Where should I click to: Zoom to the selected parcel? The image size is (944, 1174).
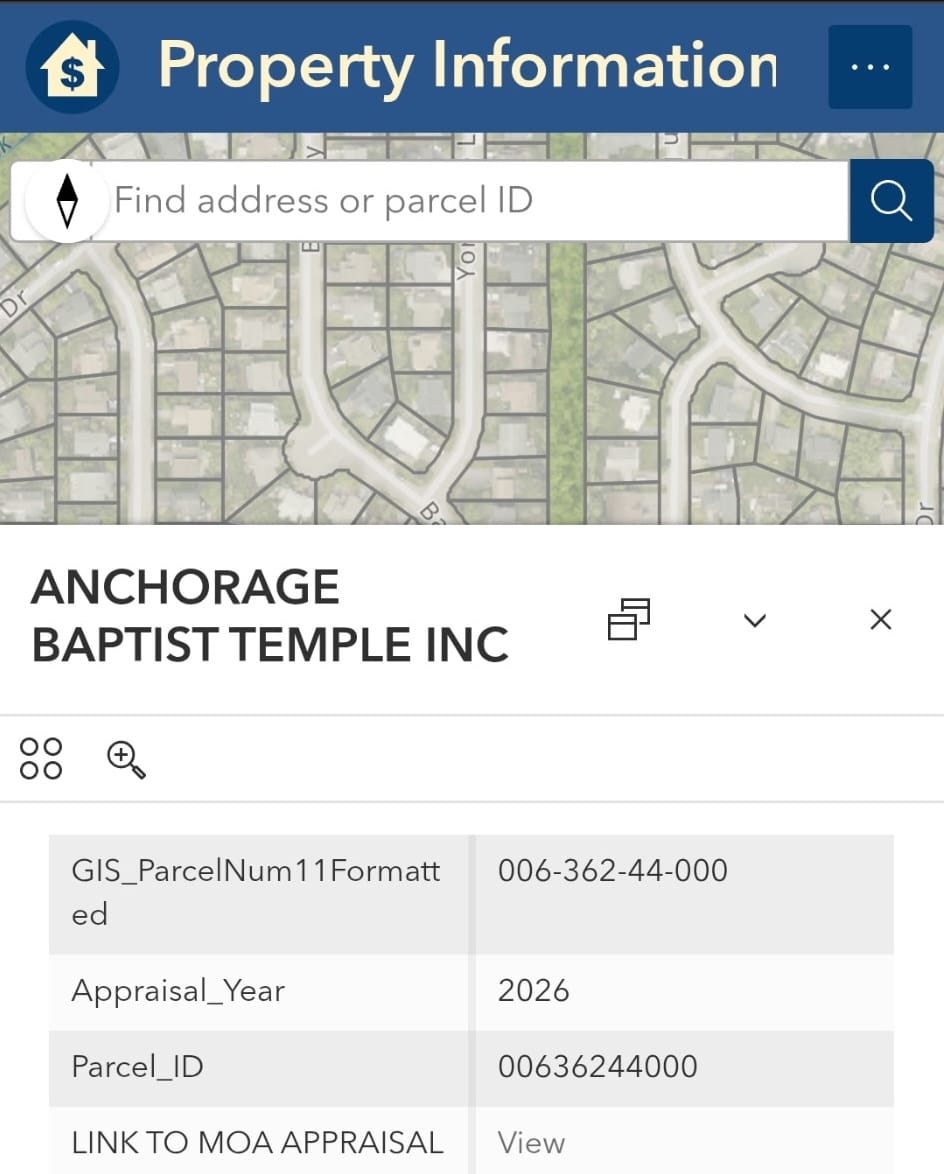coord(126,759)
